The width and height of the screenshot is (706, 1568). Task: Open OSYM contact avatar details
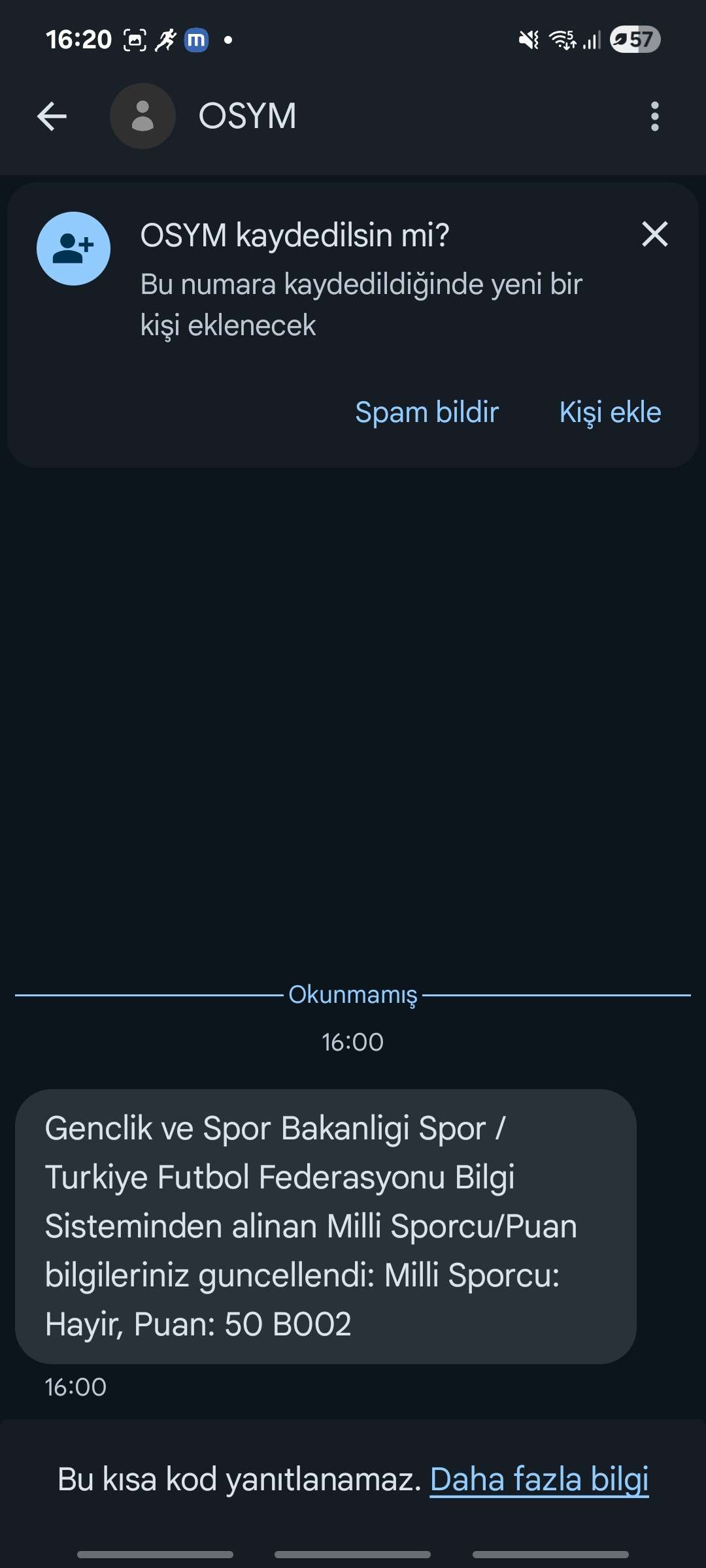point(143,116)
